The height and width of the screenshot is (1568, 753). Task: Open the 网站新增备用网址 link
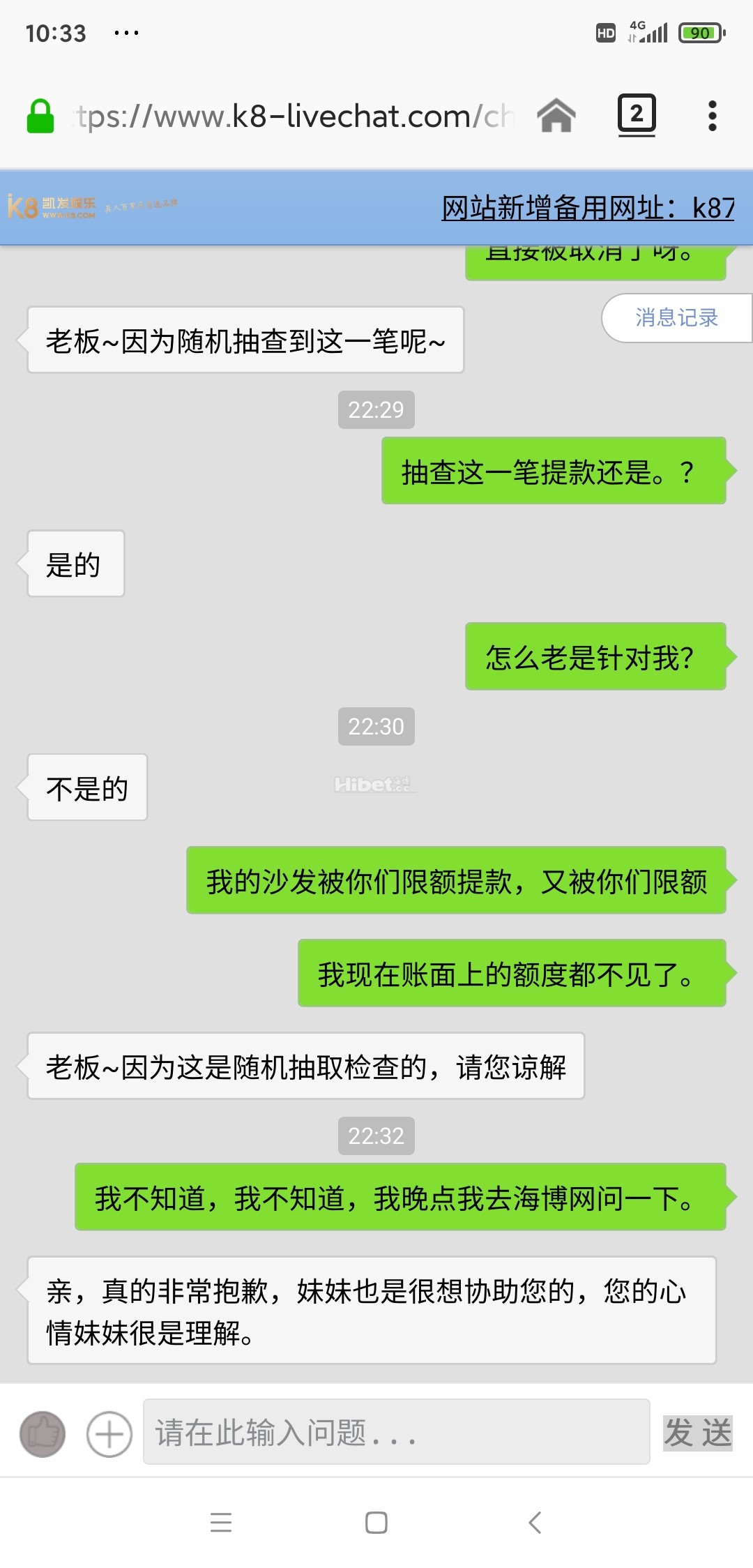pos(587,208)
